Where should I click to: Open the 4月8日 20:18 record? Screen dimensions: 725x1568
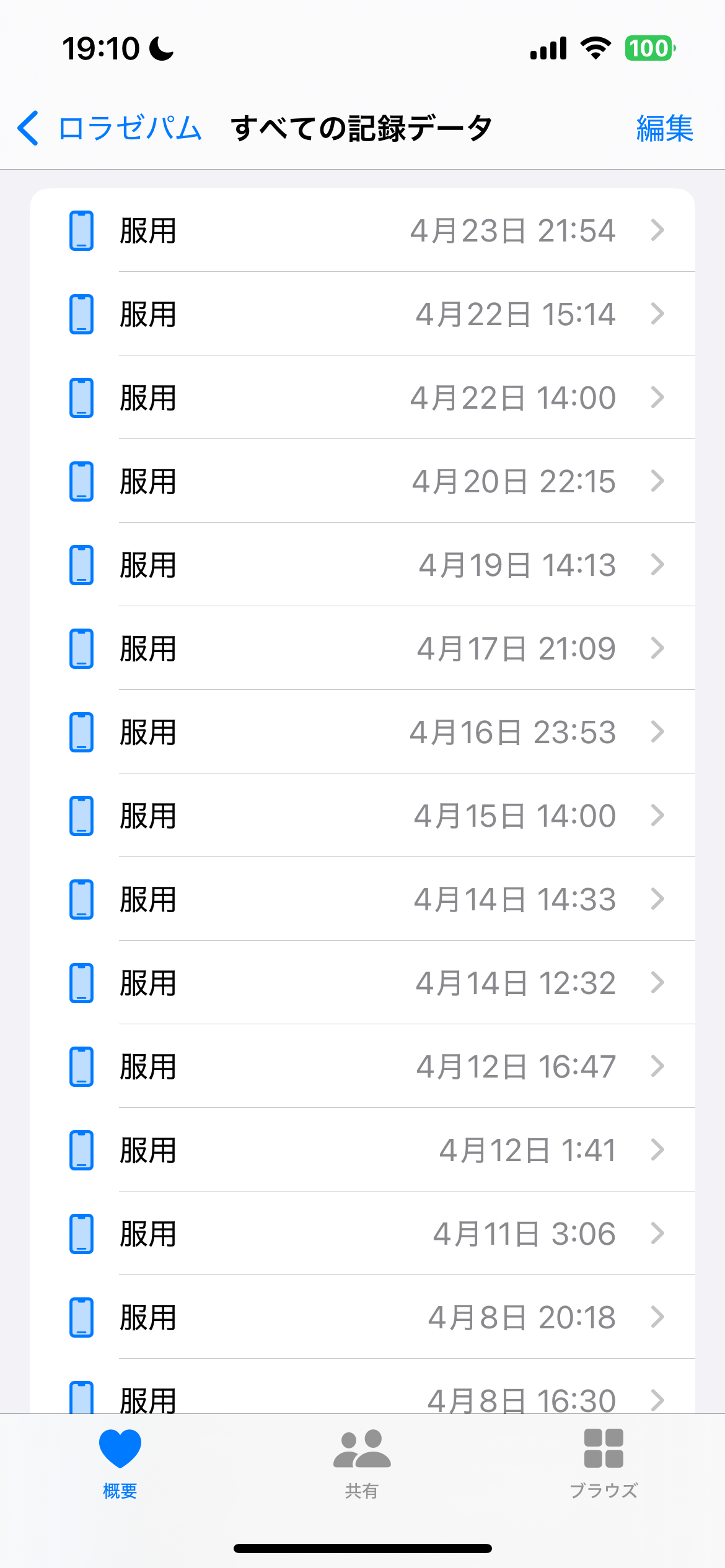point(362,1317)
